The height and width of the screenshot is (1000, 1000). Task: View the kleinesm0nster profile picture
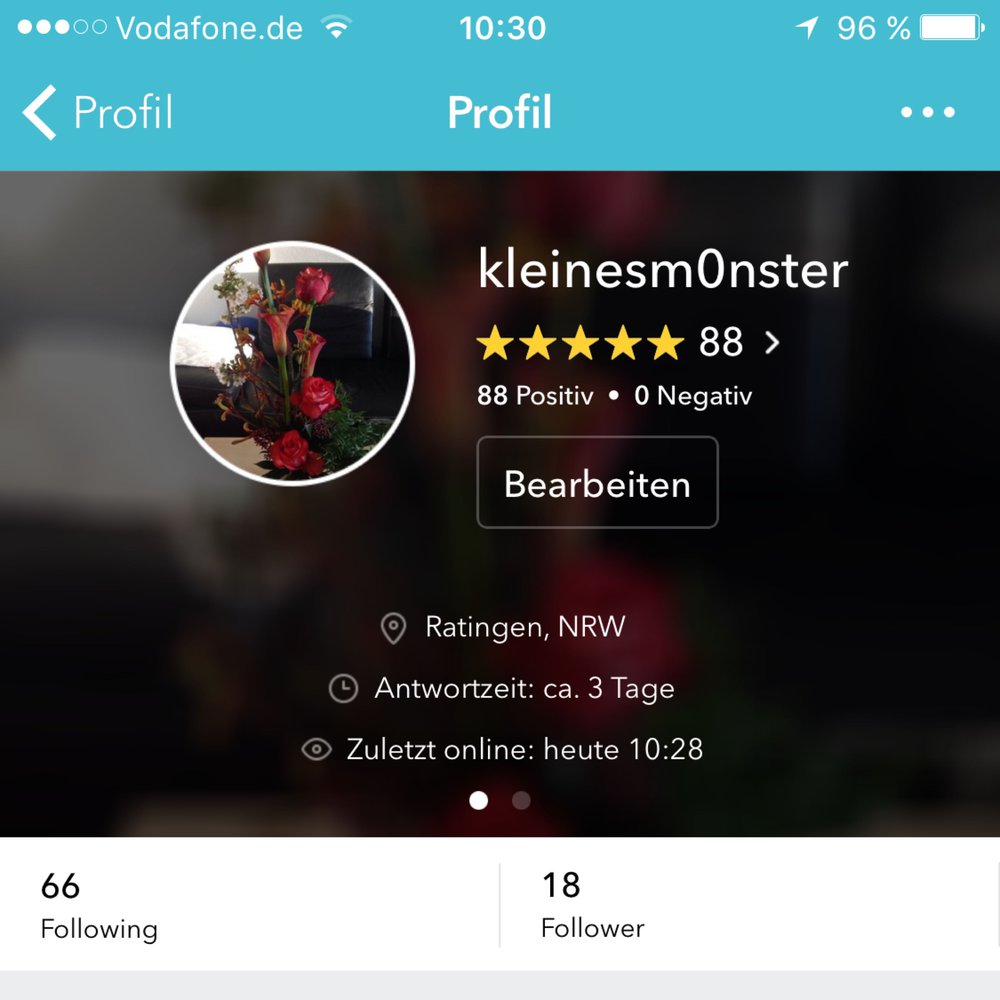(x=293, y=363)
